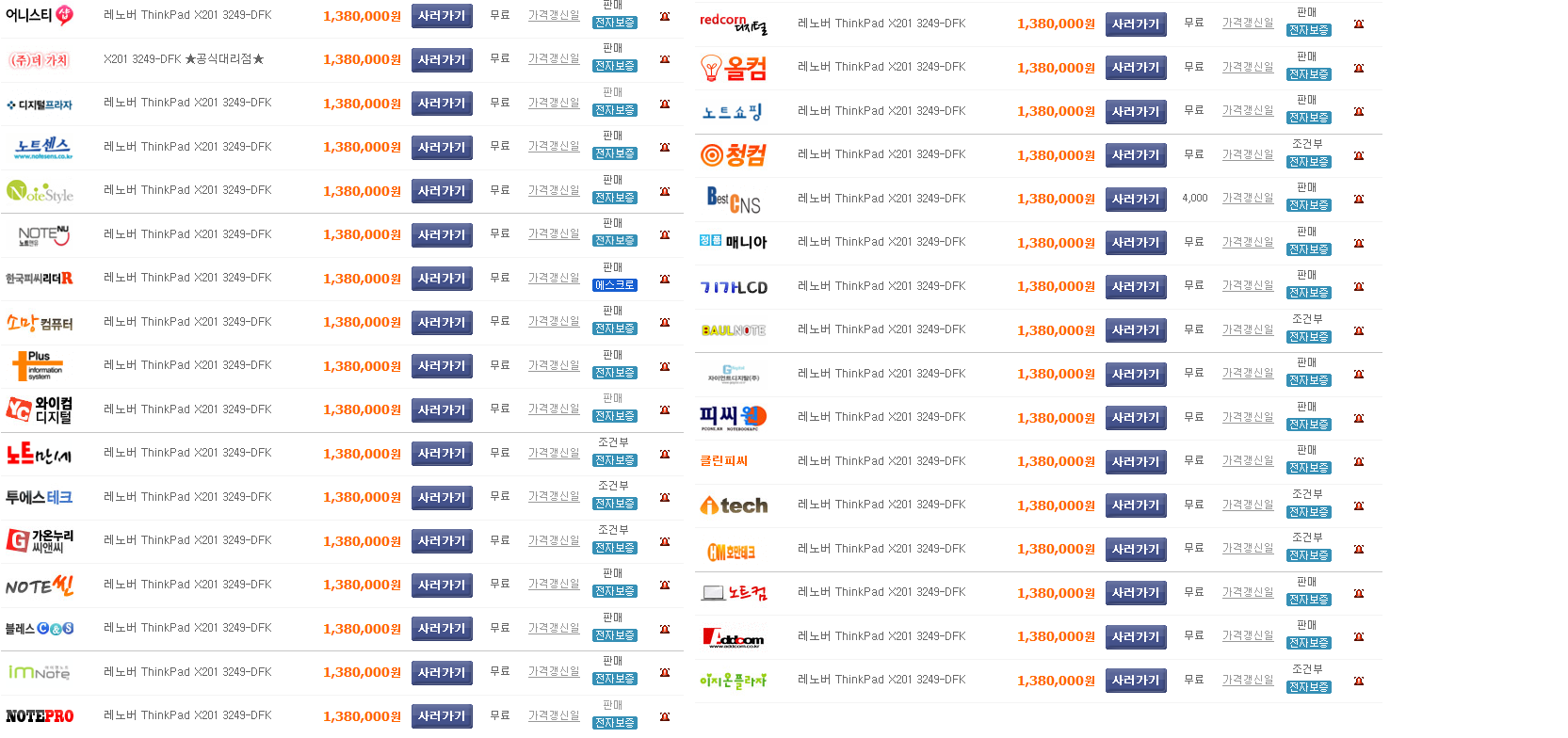Open 가격갱신일 link in the 와이컴디지털 row

pyautogui.click(x=553, y=409)
